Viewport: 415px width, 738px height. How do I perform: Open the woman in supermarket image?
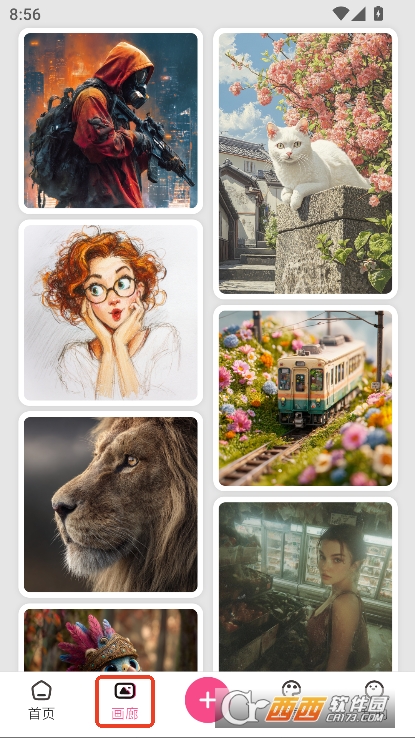point(305,586)
